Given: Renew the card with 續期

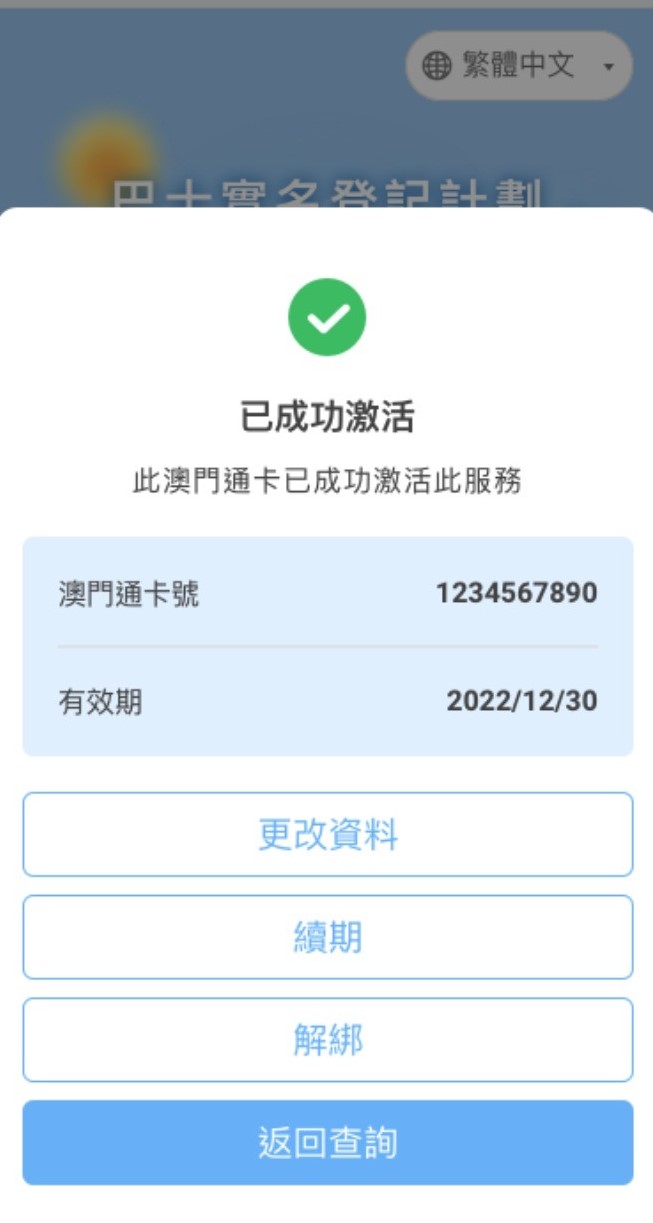Looking at the screenshot, I should coord(327,937).
